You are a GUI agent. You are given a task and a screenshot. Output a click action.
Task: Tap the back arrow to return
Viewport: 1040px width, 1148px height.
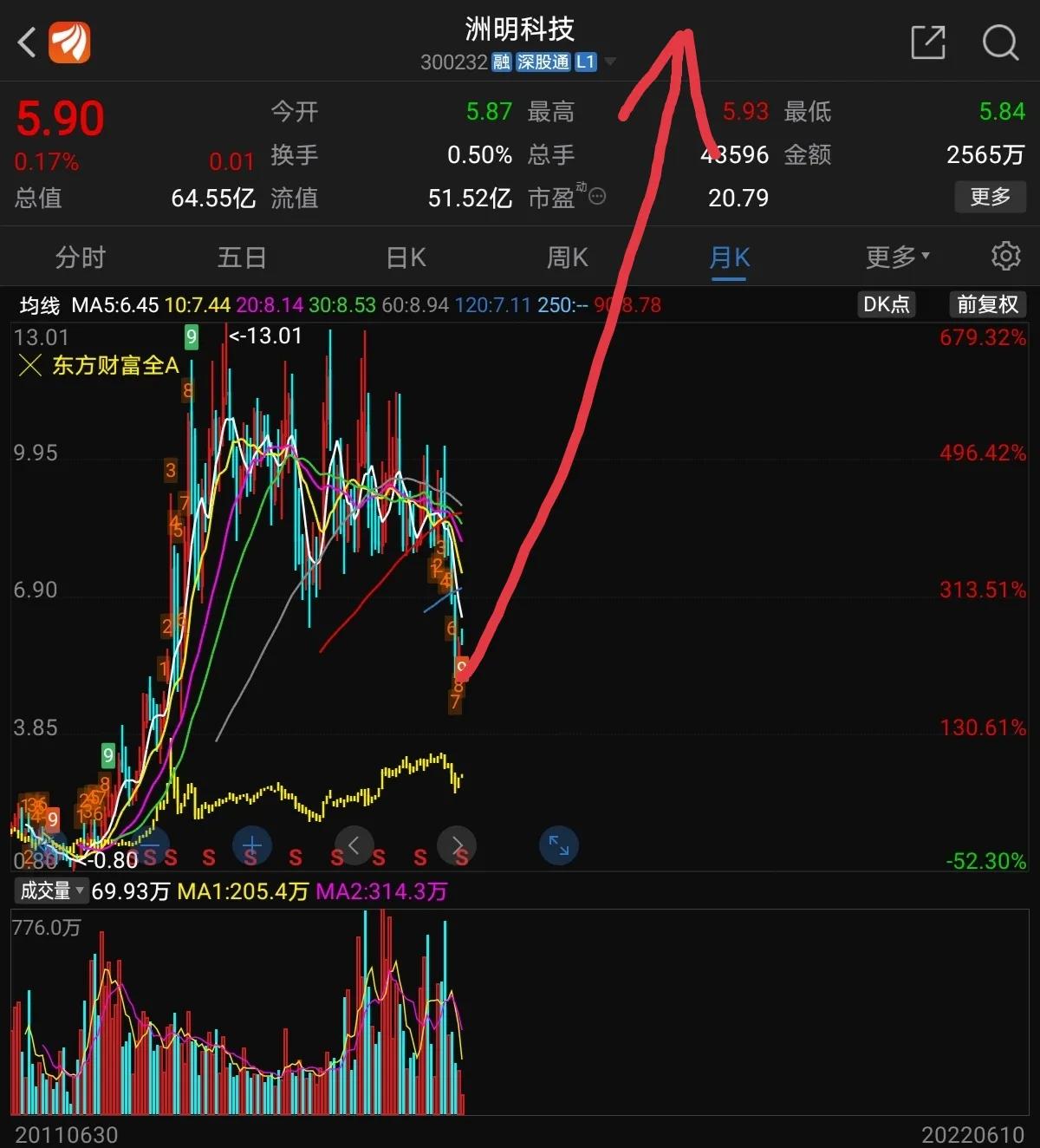tap(25, 42)
